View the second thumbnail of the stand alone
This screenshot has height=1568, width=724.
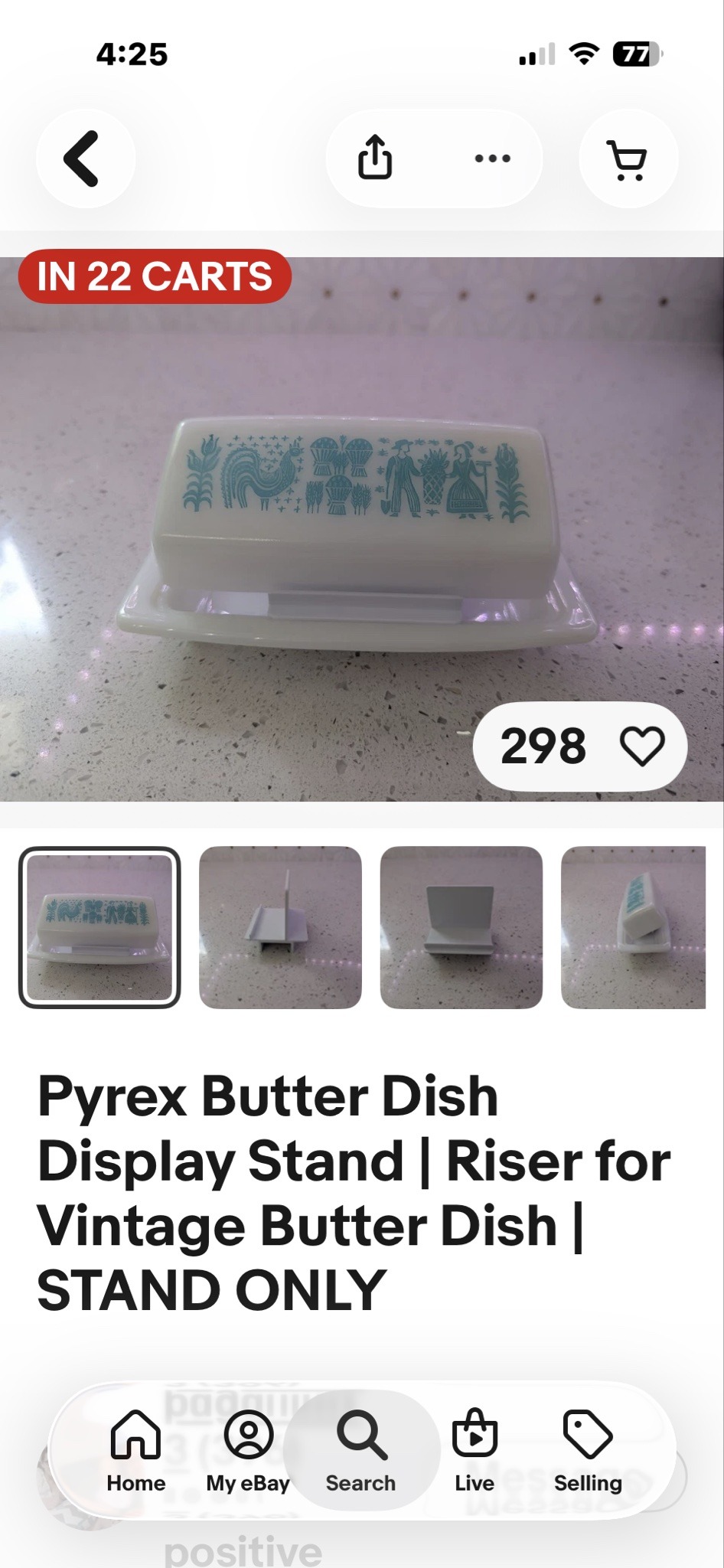(280, 927)
